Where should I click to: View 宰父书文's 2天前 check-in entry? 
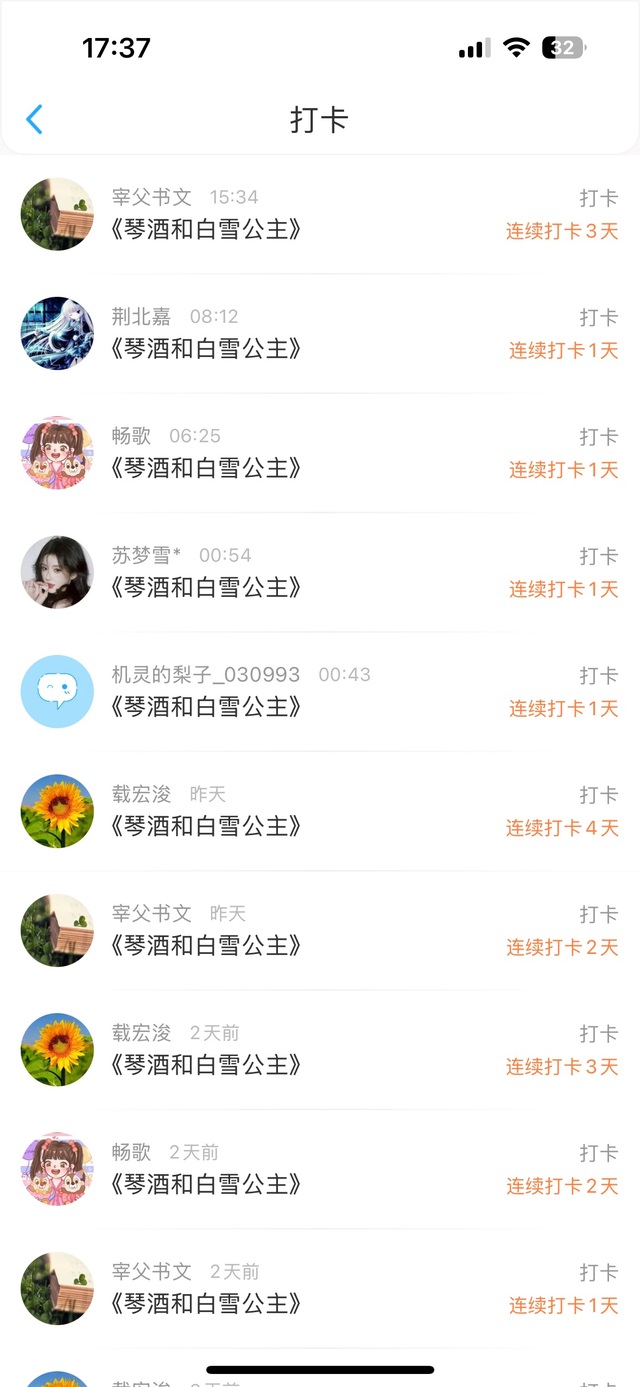pyautogui.click(x=320, y=1288)
